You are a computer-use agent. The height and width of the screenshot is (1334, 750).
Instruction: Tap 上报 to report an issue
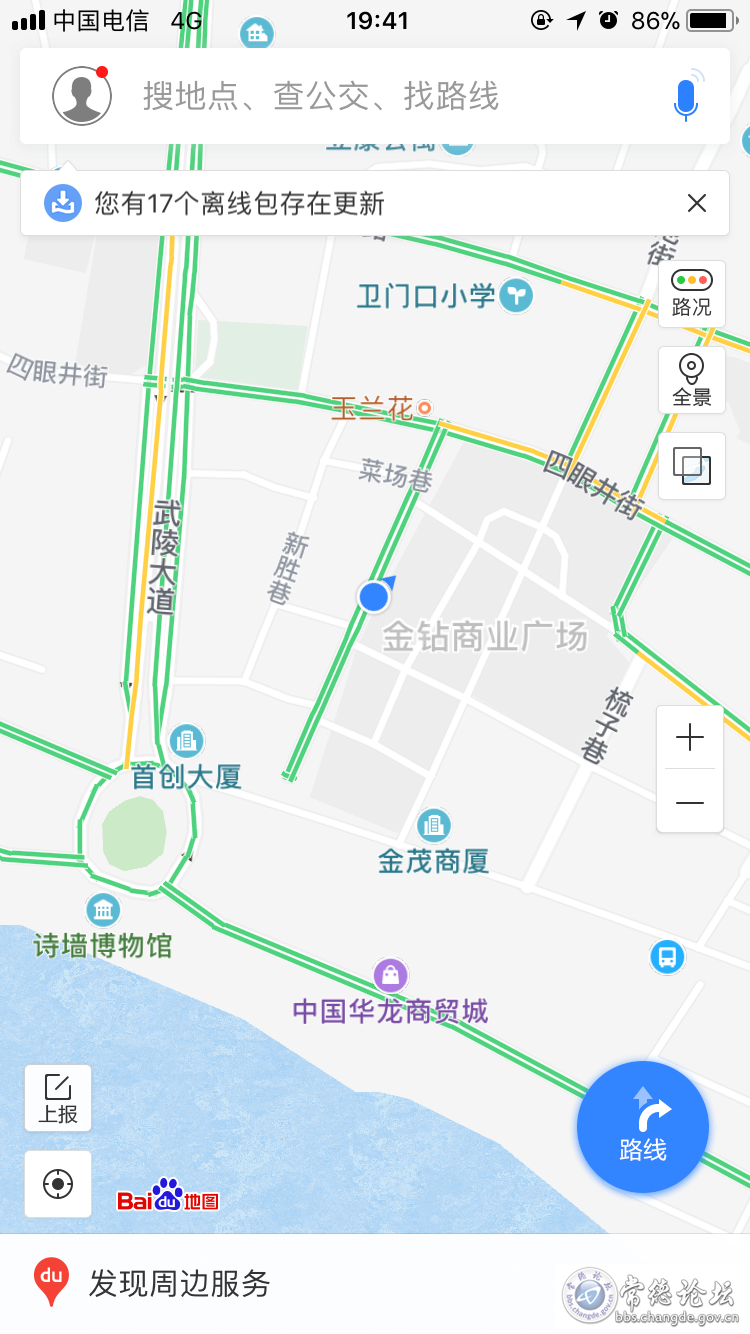(58, 1098)
